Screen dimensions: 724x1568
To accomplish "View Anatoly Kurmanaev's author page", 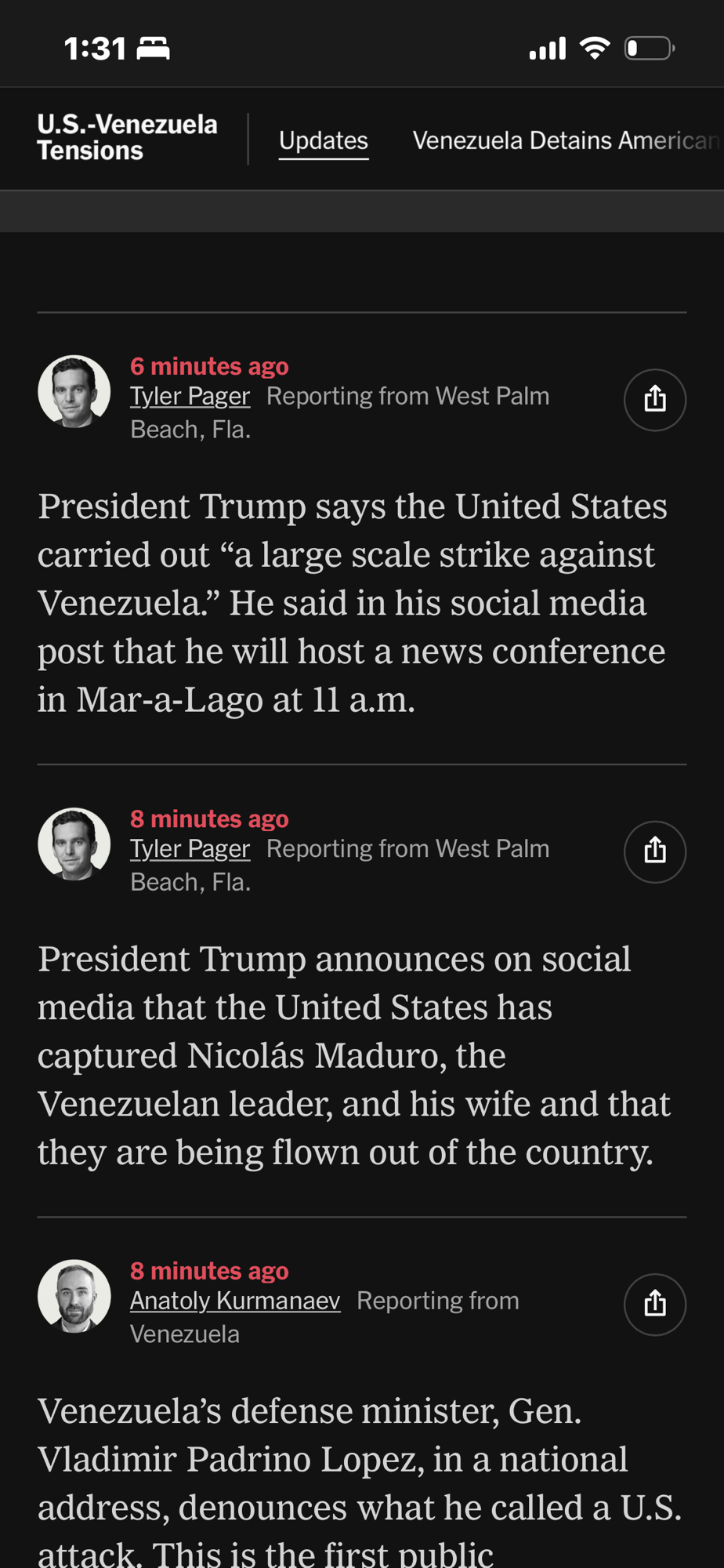I will point(234,1301).
